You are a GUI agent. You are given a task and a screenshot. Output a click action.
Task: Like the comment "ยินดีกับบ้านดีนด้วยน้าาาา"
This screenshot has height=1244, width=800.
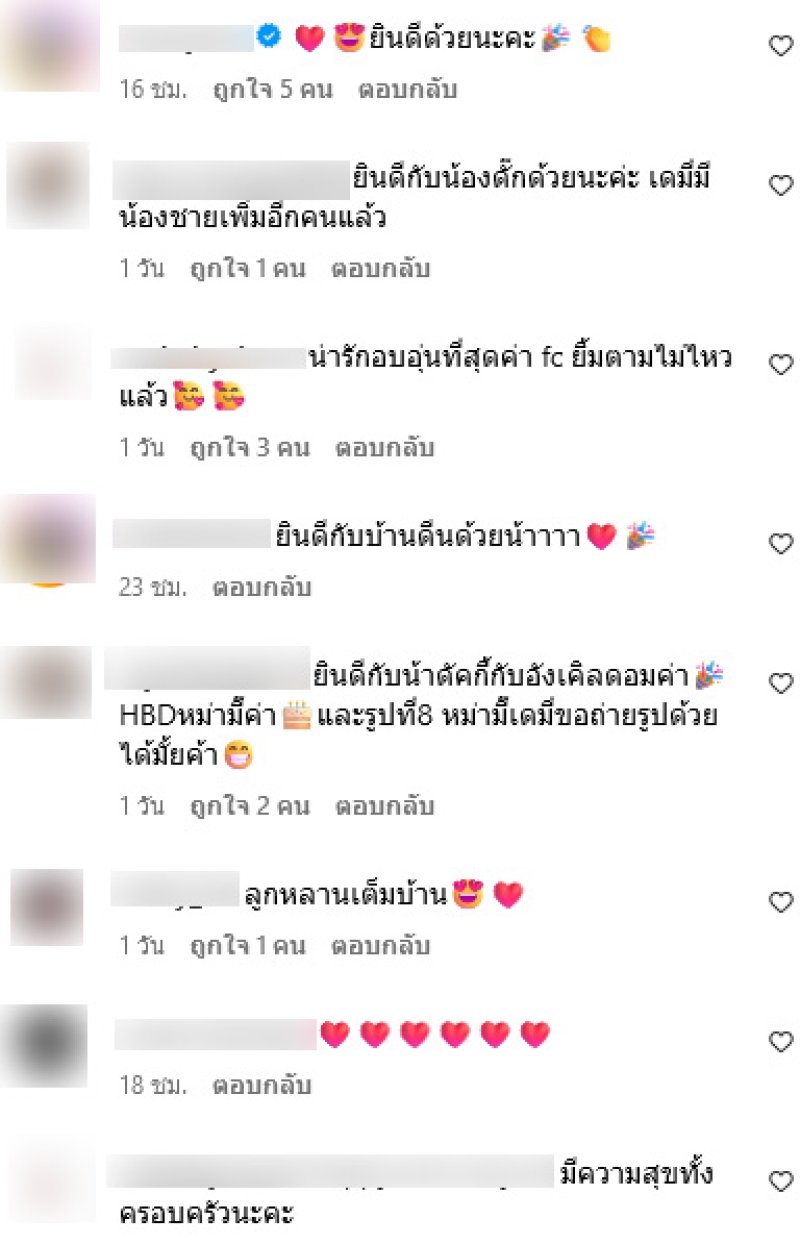[781, 544]
